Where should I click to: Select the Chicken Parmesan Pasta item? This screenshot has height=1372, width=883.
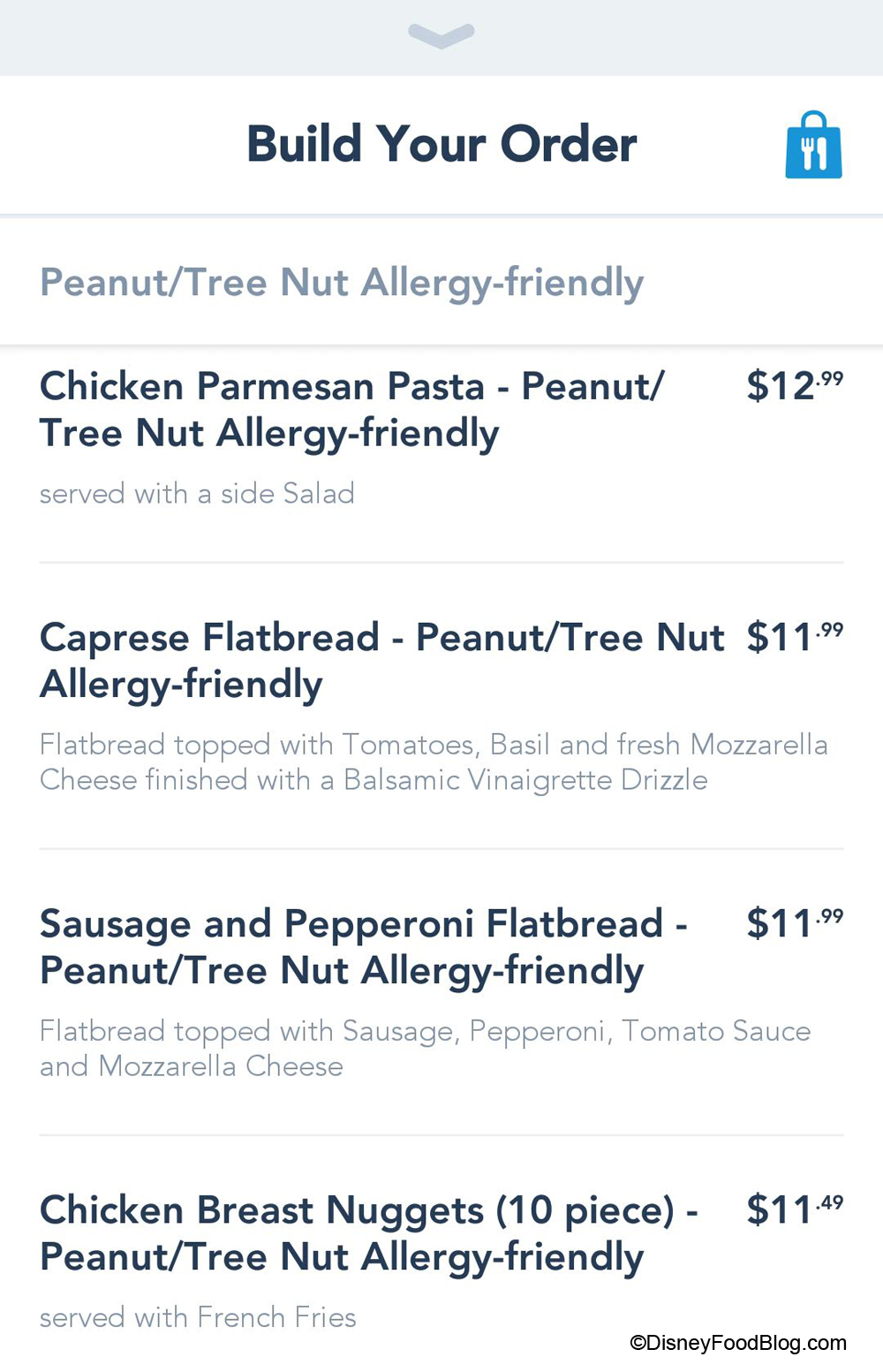click(x=351, y=410)
